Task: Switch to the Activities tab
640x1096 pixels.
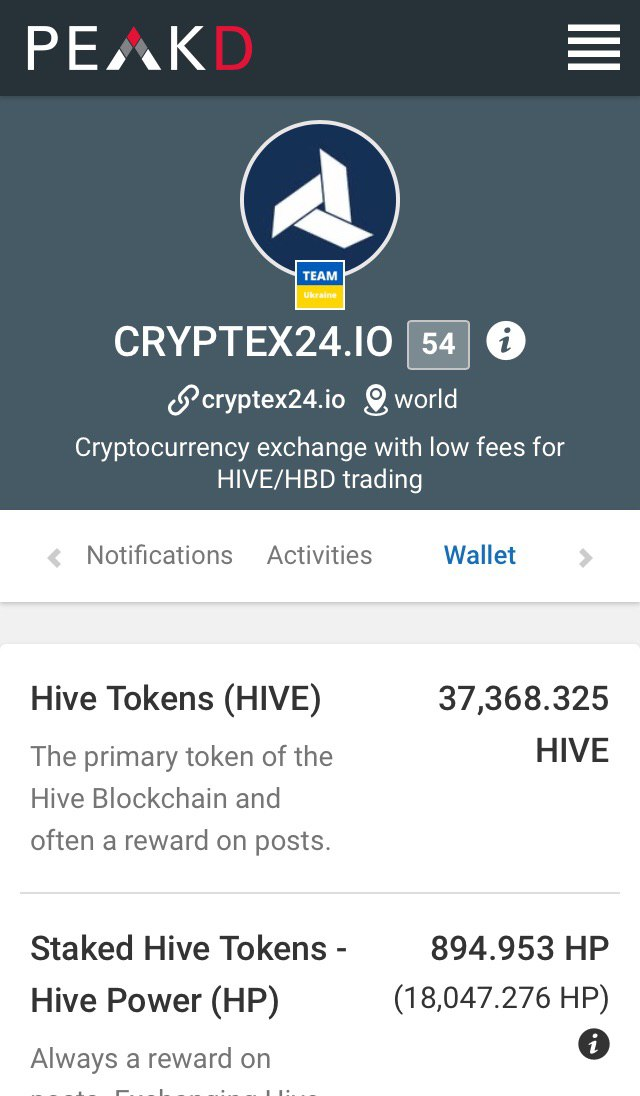Action: coord(319,555)
